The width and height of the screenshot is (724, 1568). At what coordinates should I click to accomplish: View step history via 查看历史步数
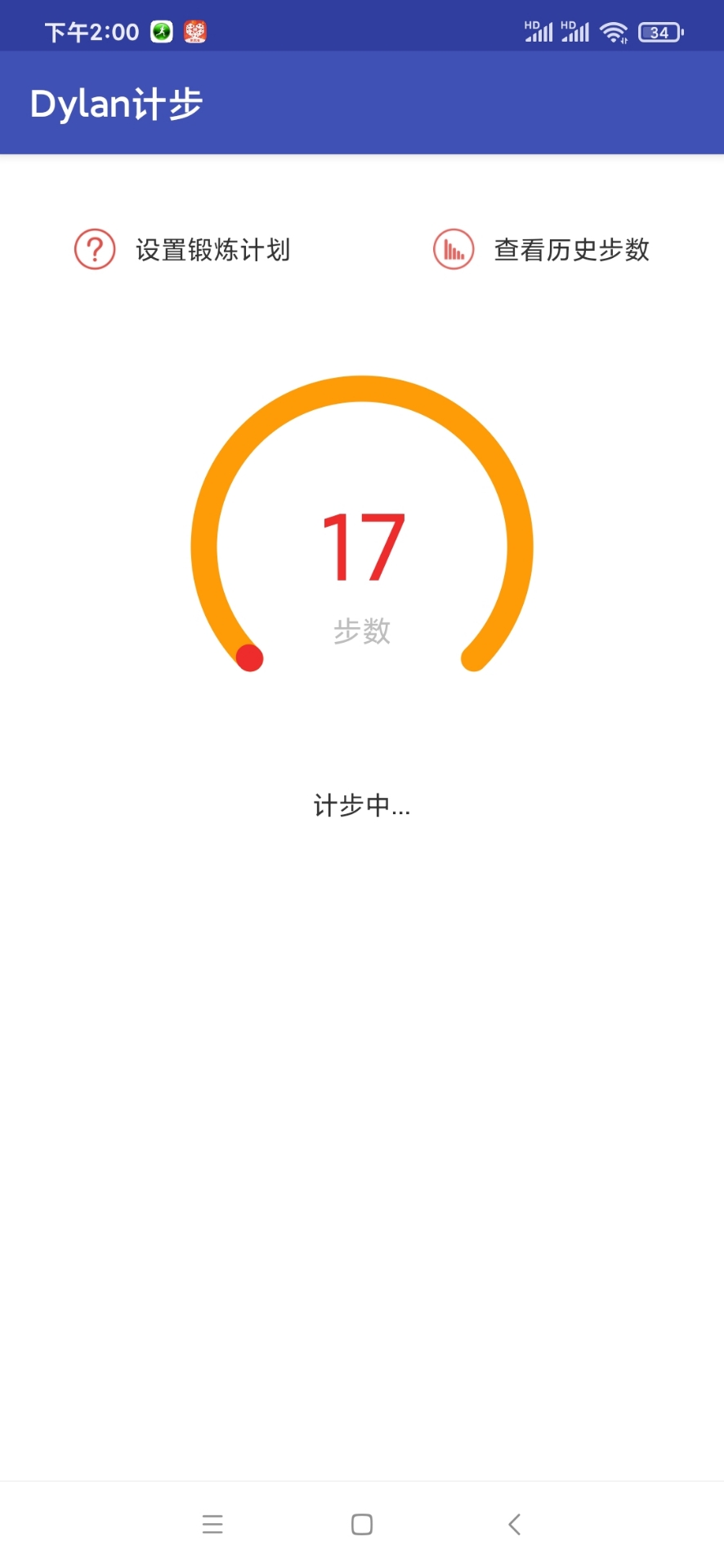click(x=542, y=250)
